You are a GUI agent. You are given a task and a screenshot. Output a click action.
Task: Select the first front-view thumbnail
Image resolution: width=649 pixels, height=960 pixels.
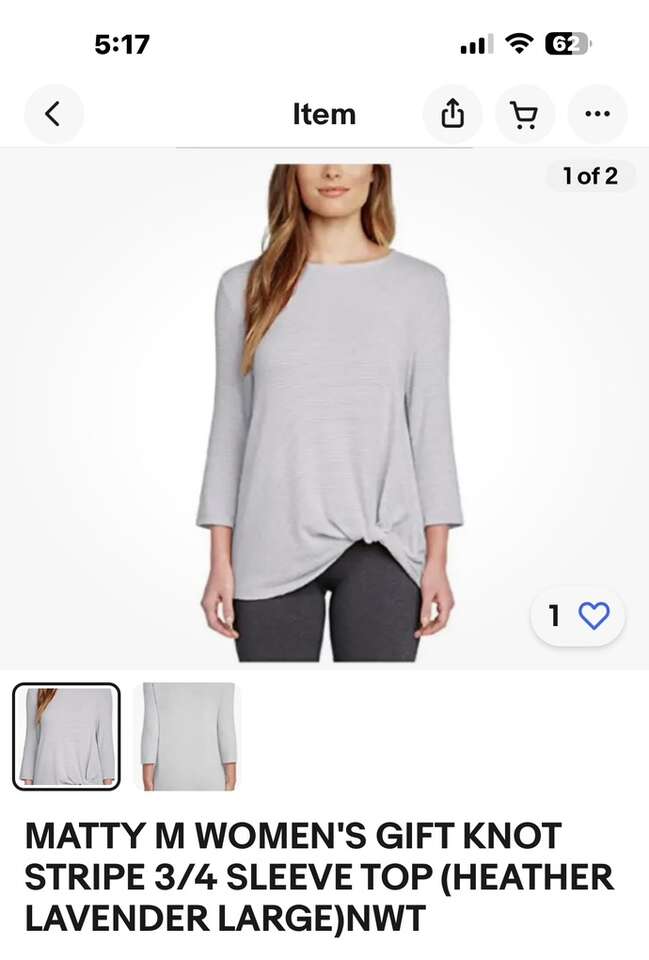click(x=66, y=736)
